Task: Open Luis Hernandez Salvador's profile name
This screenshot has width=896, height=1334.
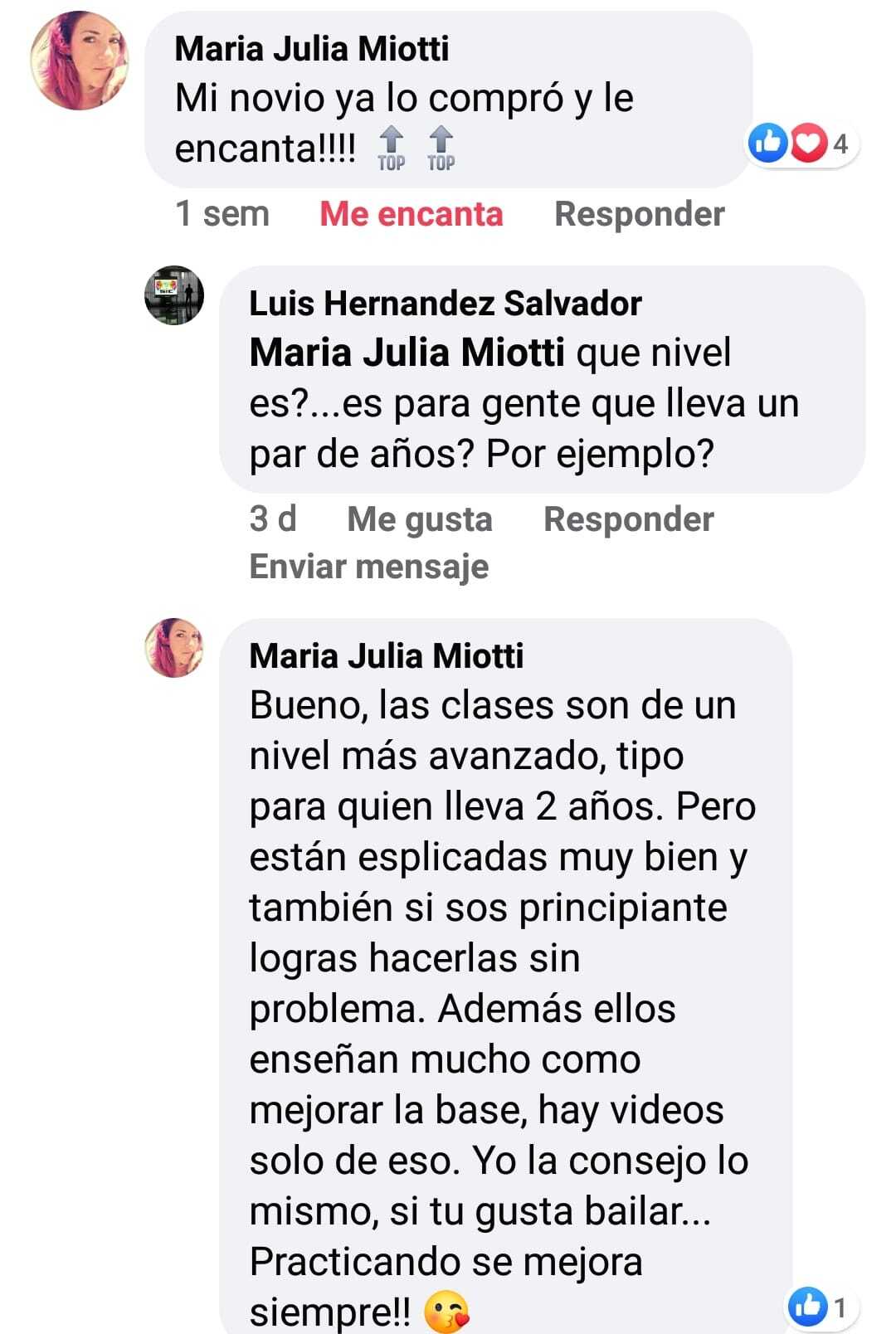Action: 445,304
